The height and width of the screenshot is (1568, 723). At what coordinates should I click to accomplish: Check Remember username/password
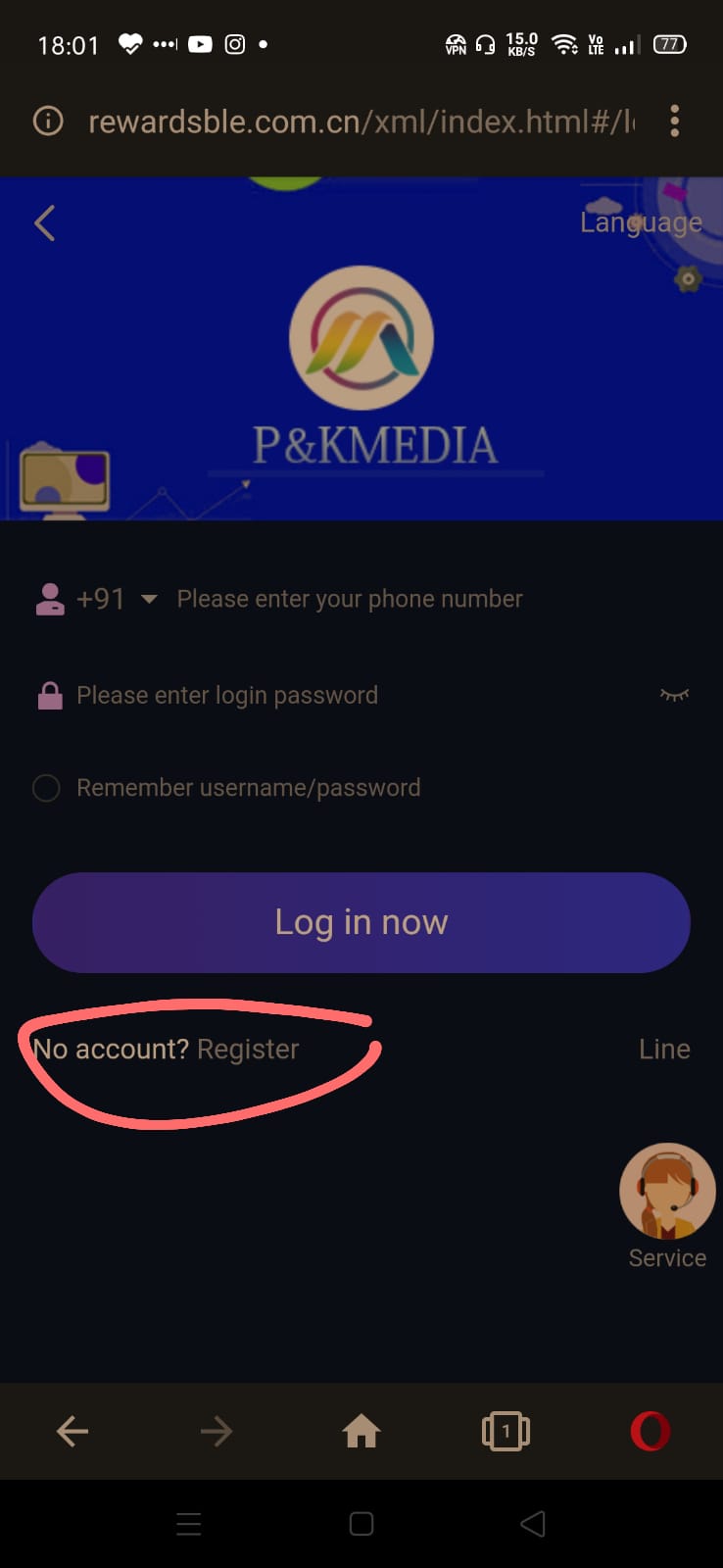coord(46,788)
